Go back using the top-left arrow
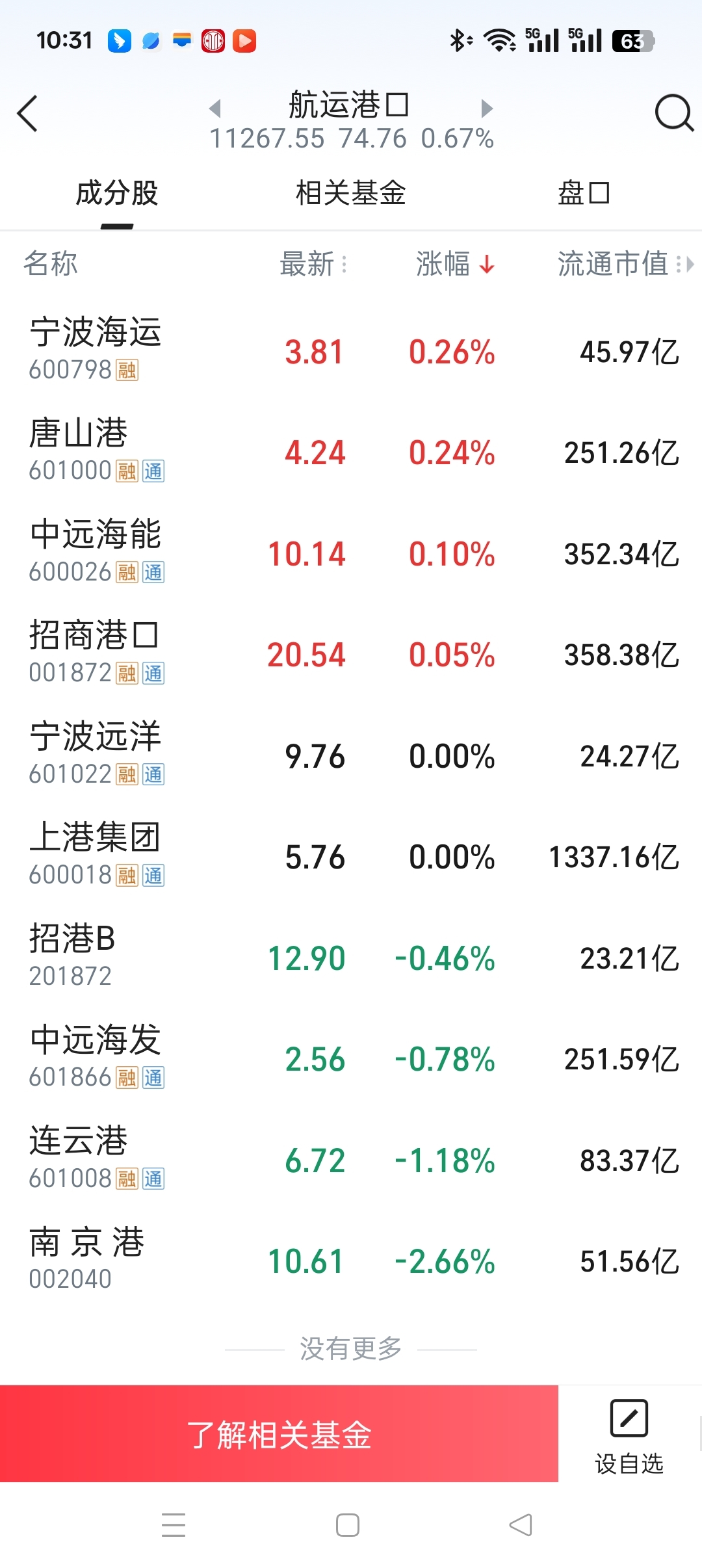Viewport: 702px width, 1568px height. (x=27, y=114)
